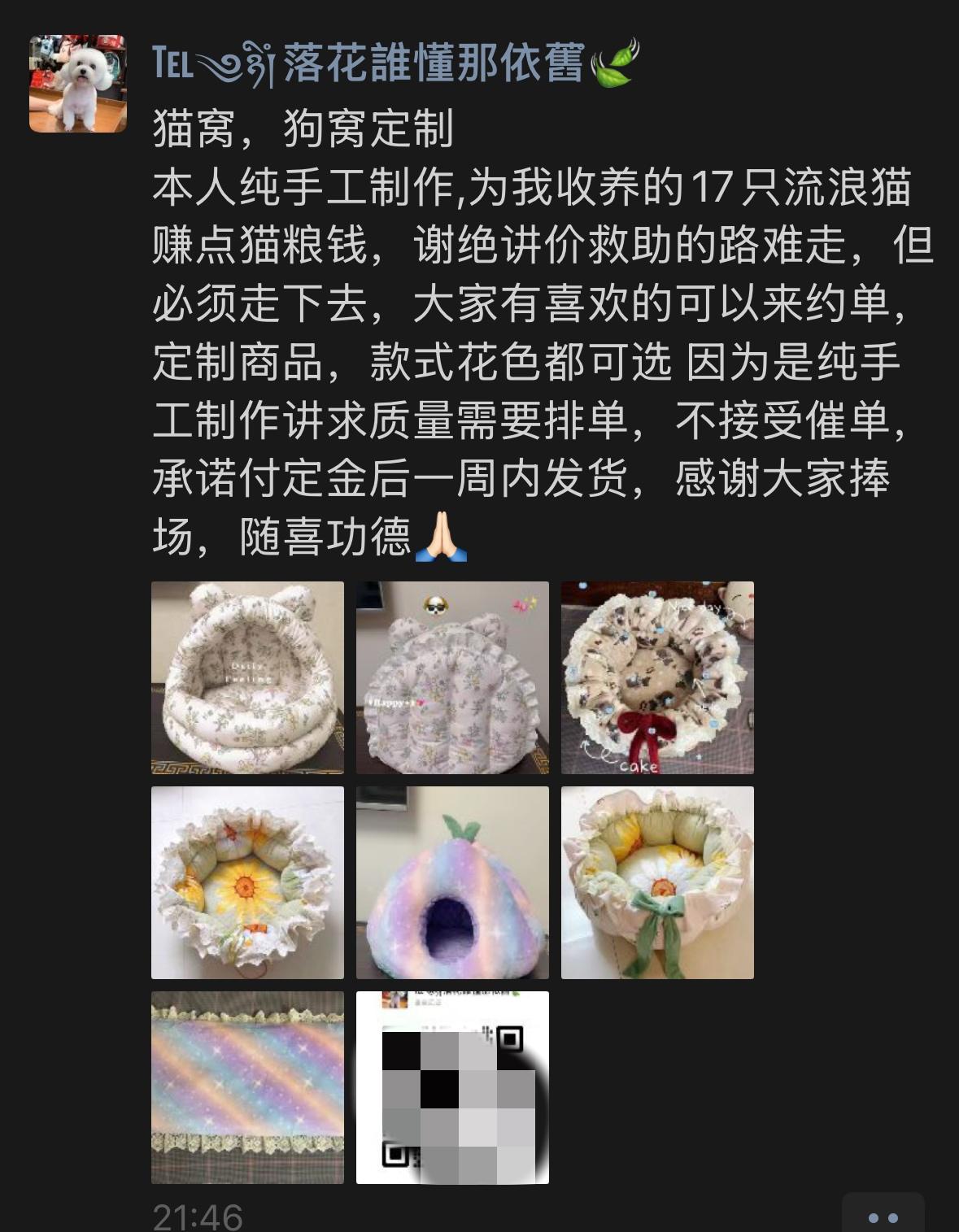View the rainbow starry fabric photo

pyautogui.click(x=247, y=1087)
